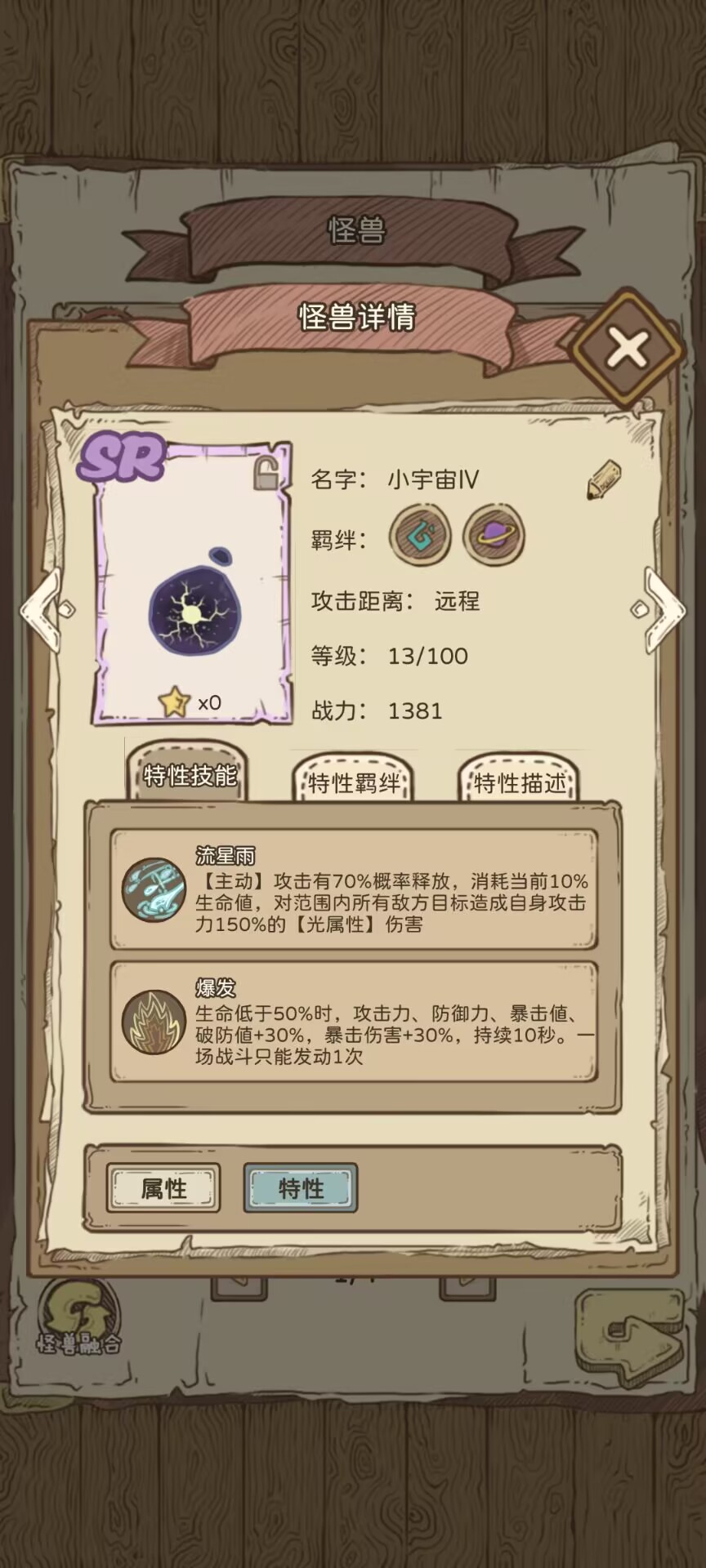View the 爆发 skill details

click(x=354, y=1022)
